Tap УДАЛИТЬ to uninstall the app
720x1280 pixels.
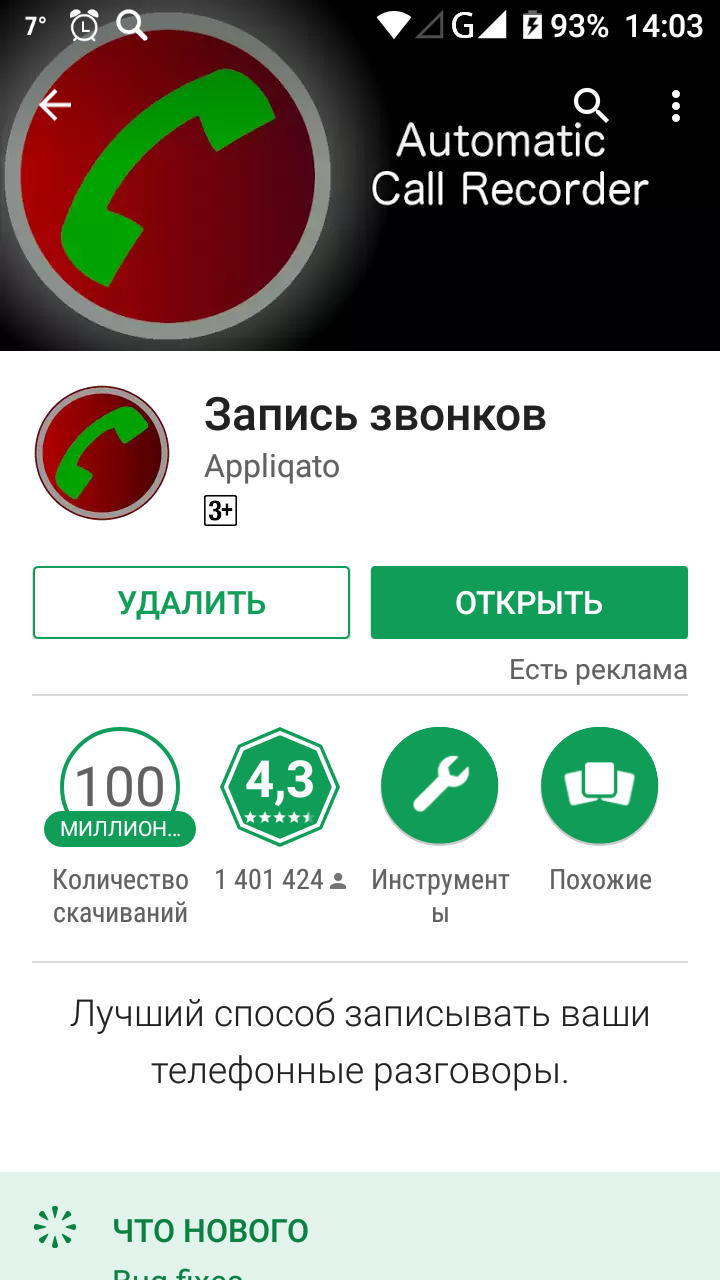(x=191, y=602)
